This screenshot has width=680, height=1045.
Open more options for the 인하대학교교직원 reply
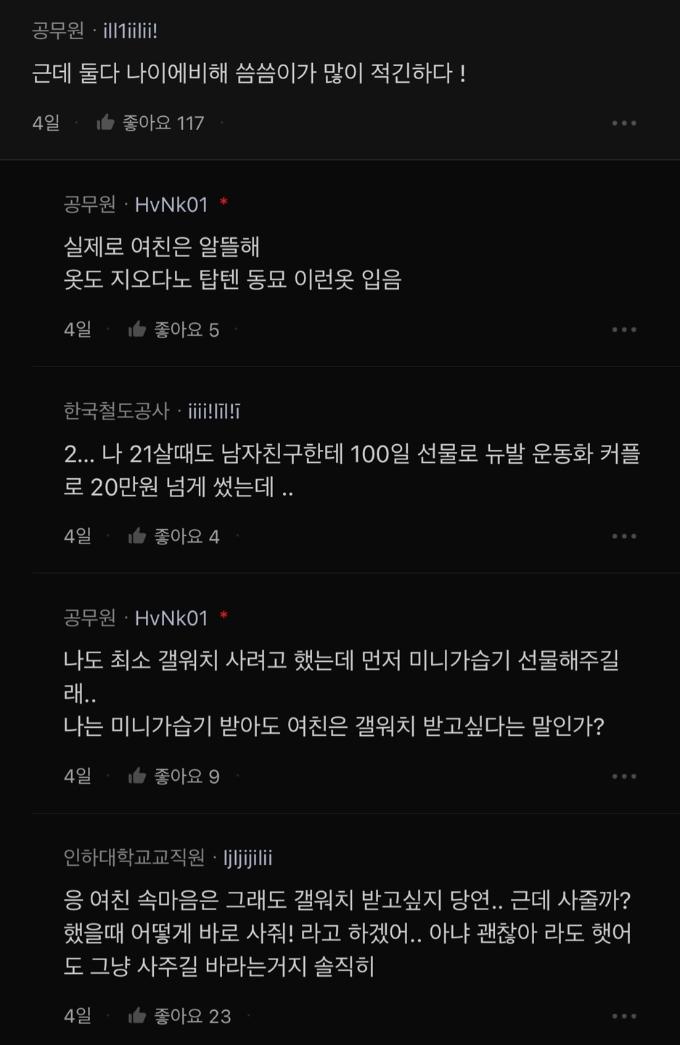tap(624, 1015)
